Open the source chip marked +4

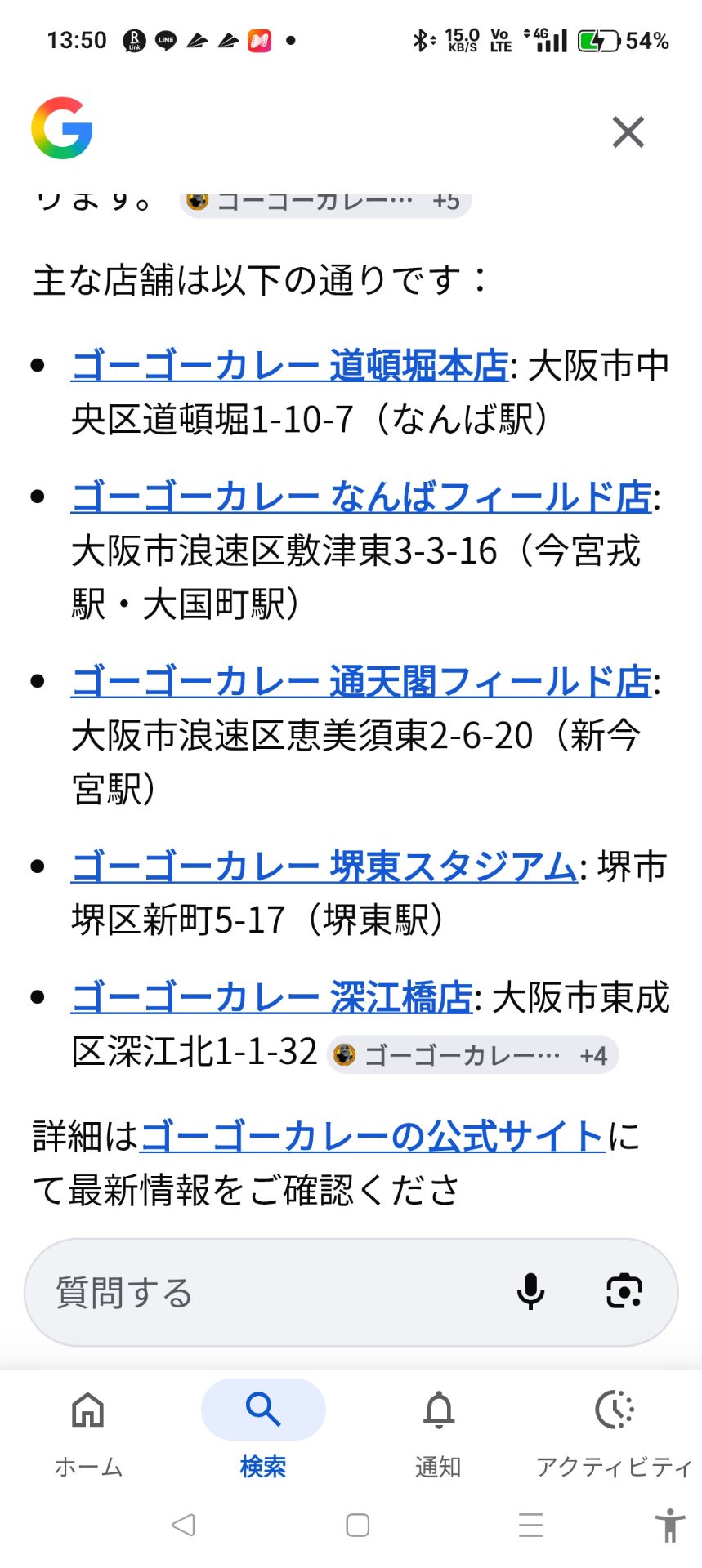pyautogui.click(x=472, y=1055)
